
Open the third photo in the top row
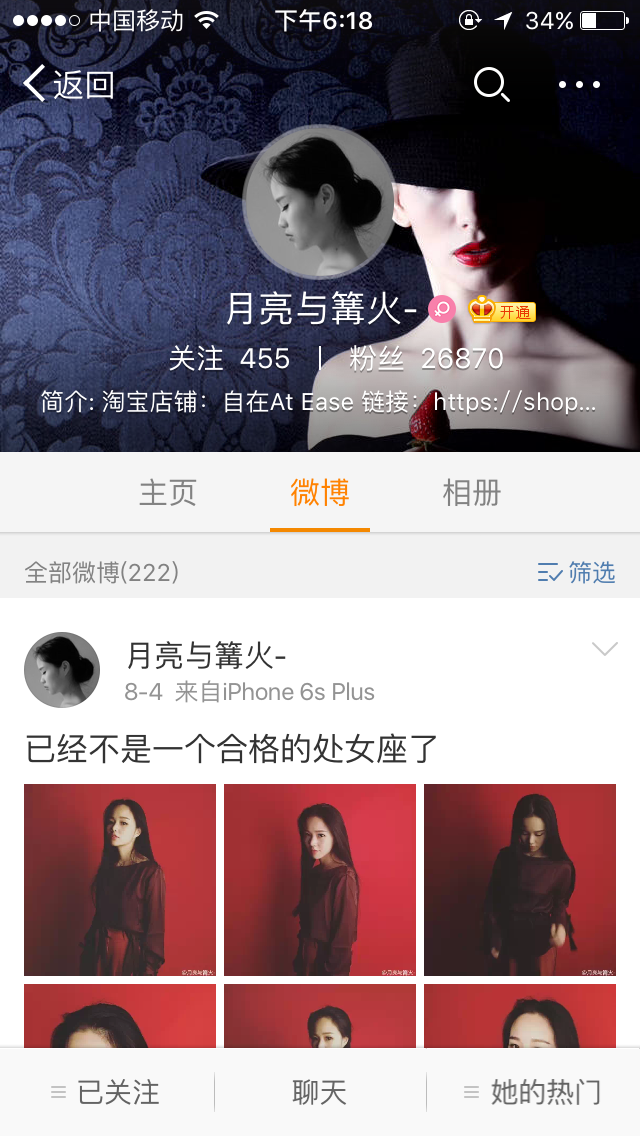(x=520, y=880)
